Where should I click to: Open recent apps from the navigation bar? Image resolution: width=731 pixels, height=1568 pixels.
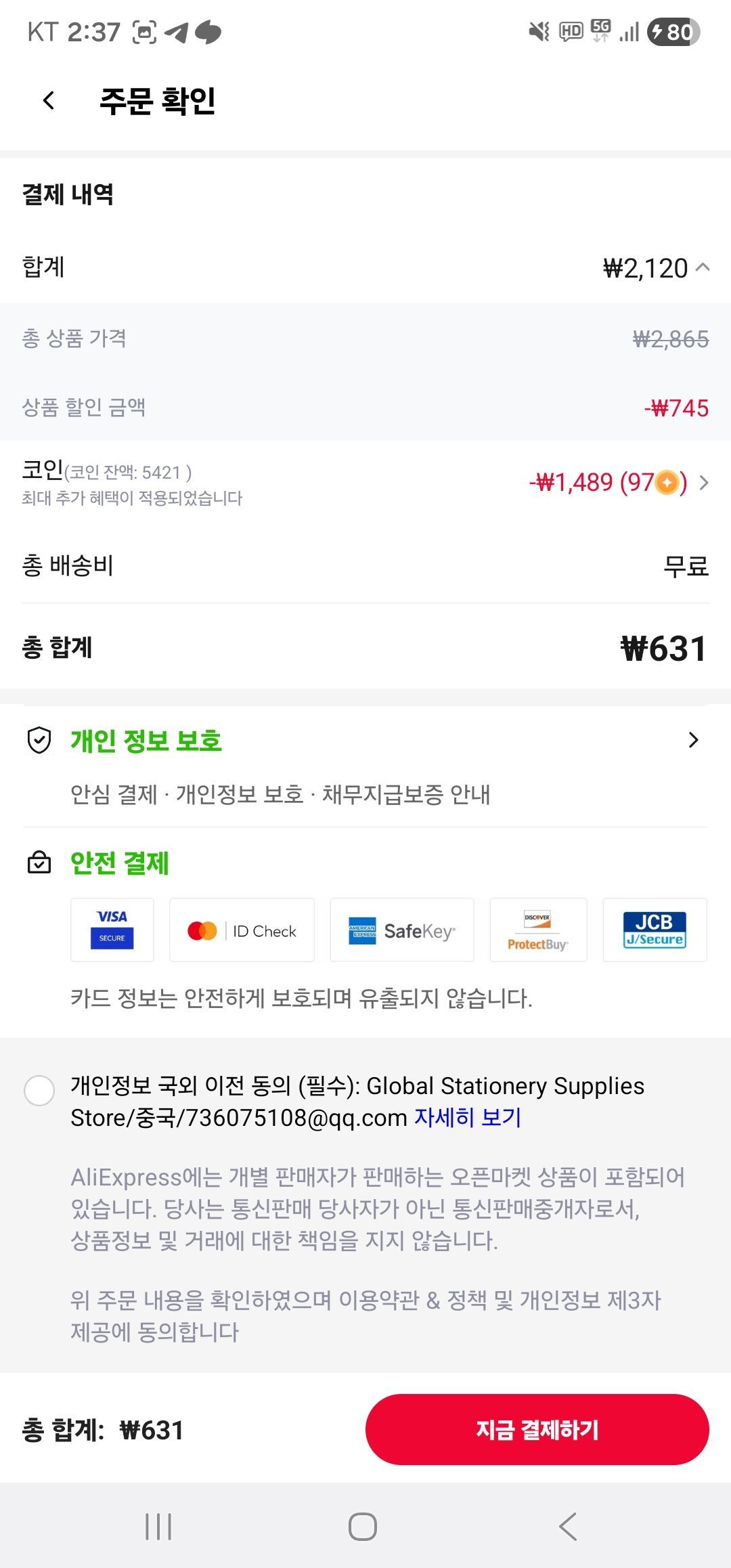[158, 1527]
